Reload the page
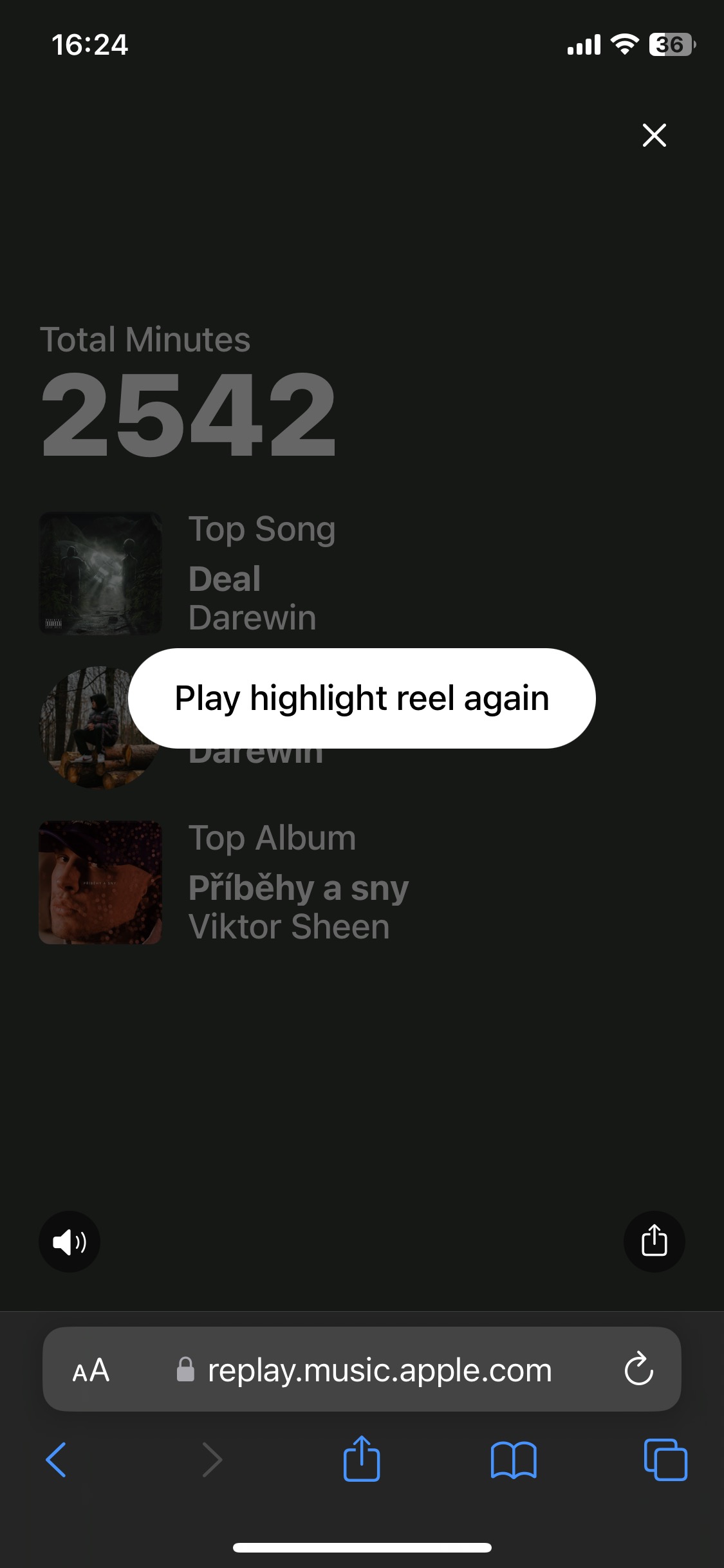Viewport: 724px width, 1568px height. pyautogui.click(x=638, y=1370)
